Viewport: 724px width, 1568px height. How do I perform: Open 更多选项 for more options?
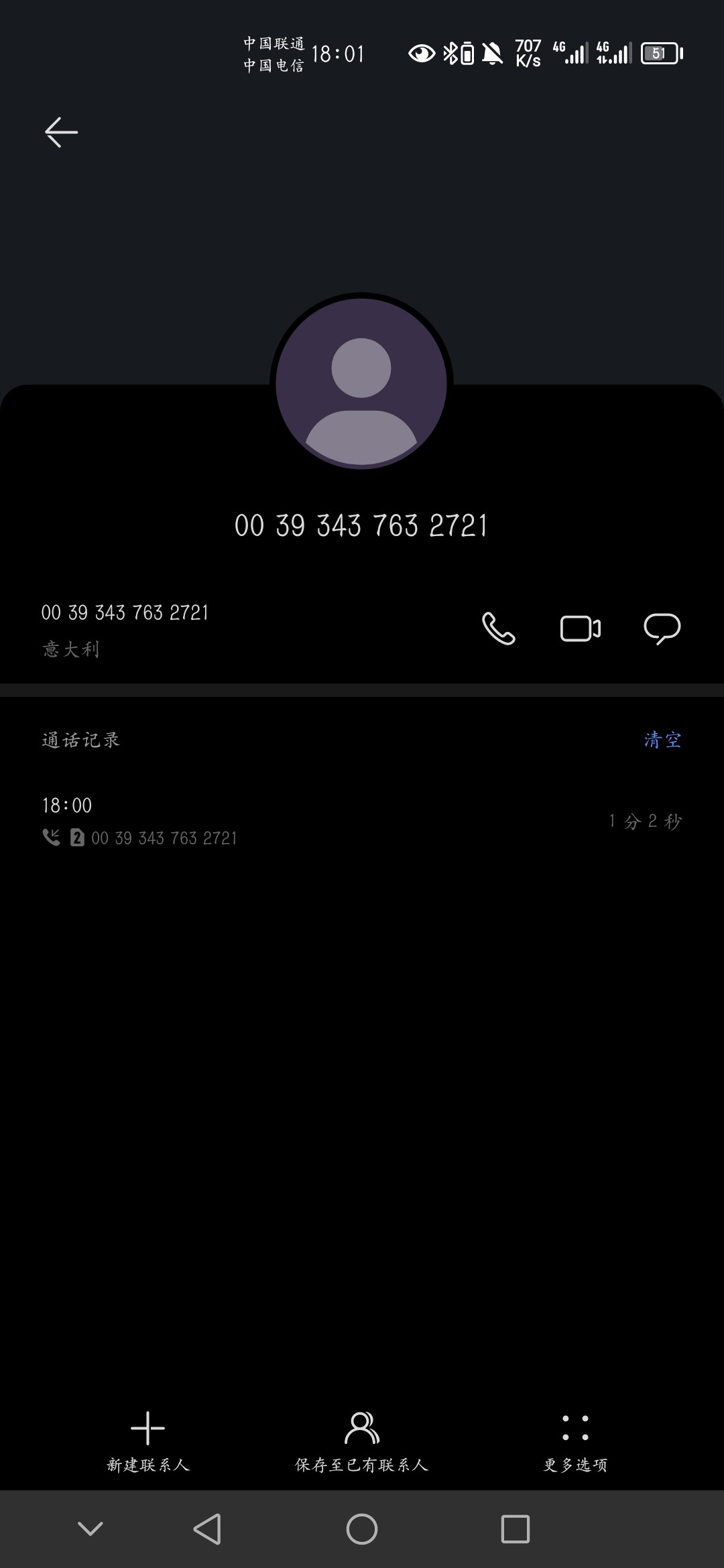(x=575, y=1441)
